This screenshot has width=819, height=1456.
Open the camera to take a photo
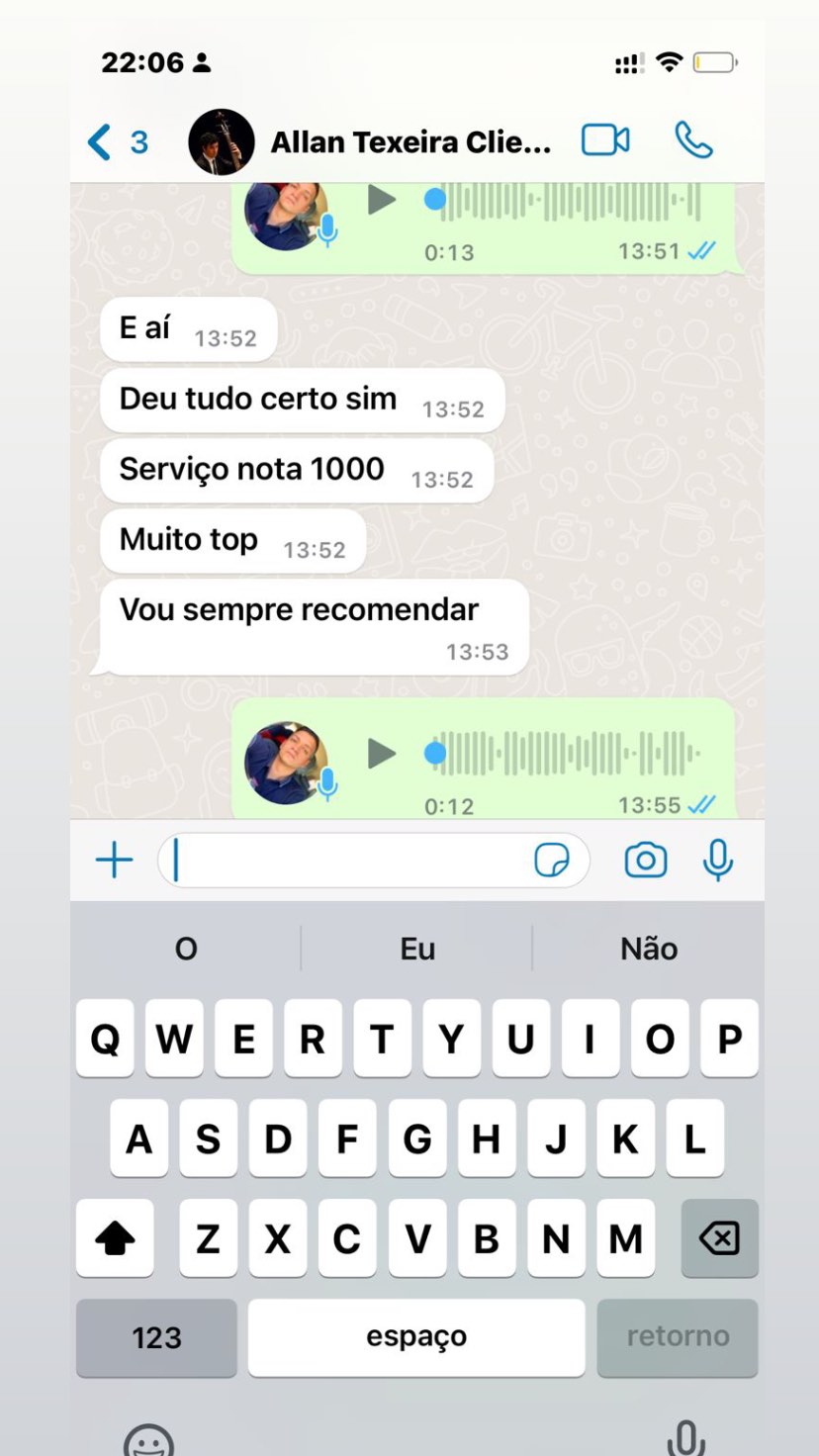point(644,860)
